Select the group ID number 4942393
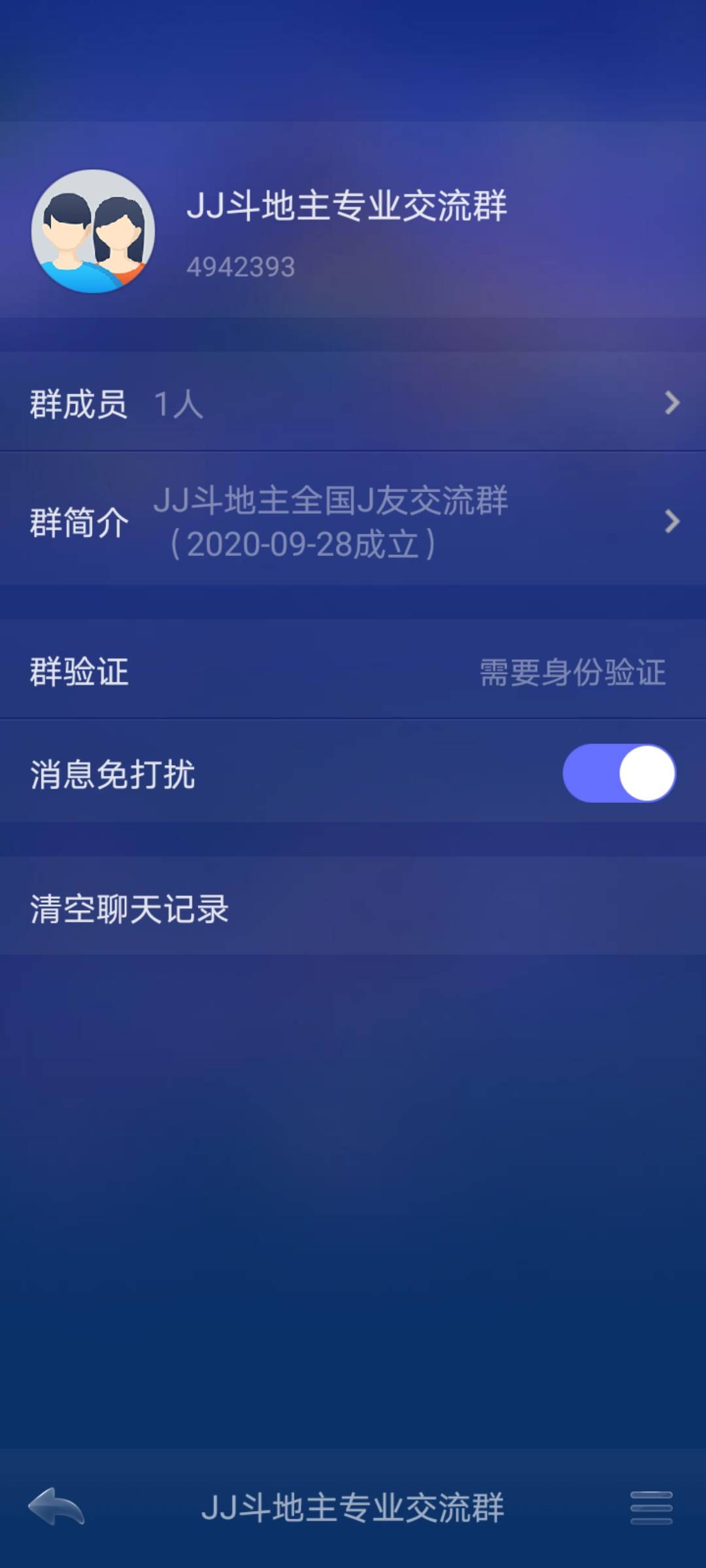The height and width of the screenshot is (1568, 706). click(242, 264)
